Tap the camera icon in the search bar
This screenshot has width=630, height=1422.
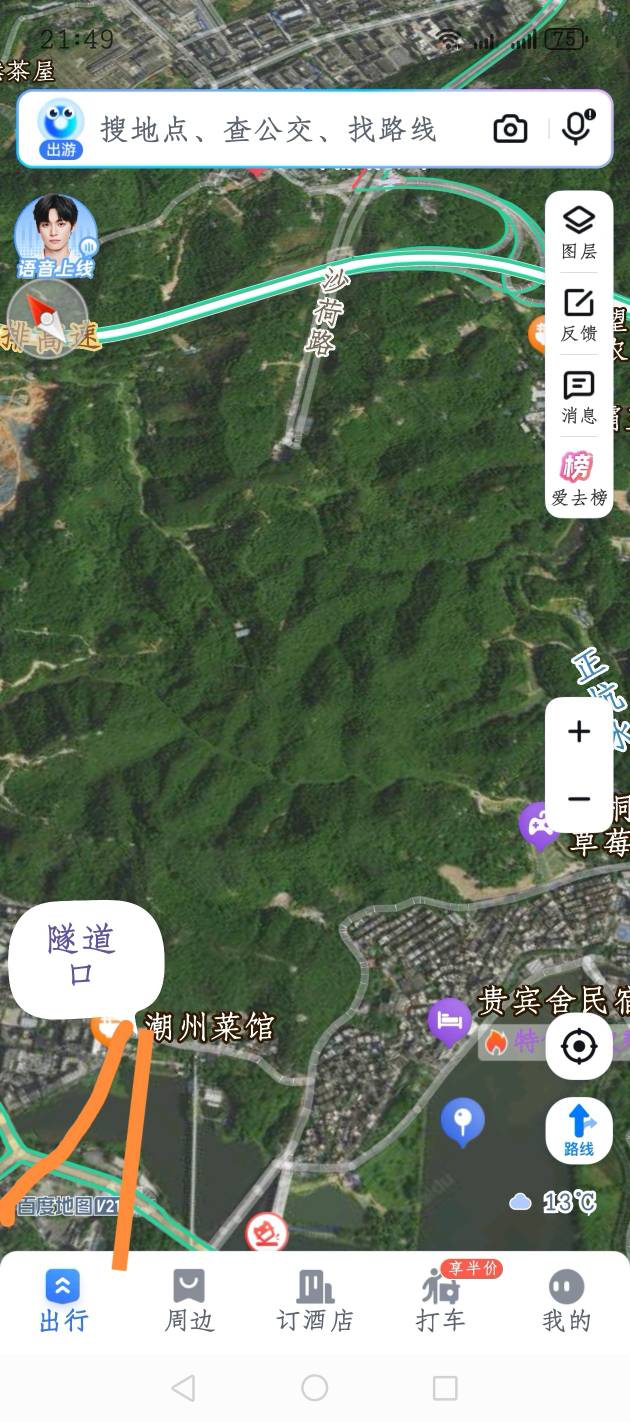[x=510, y=129]
